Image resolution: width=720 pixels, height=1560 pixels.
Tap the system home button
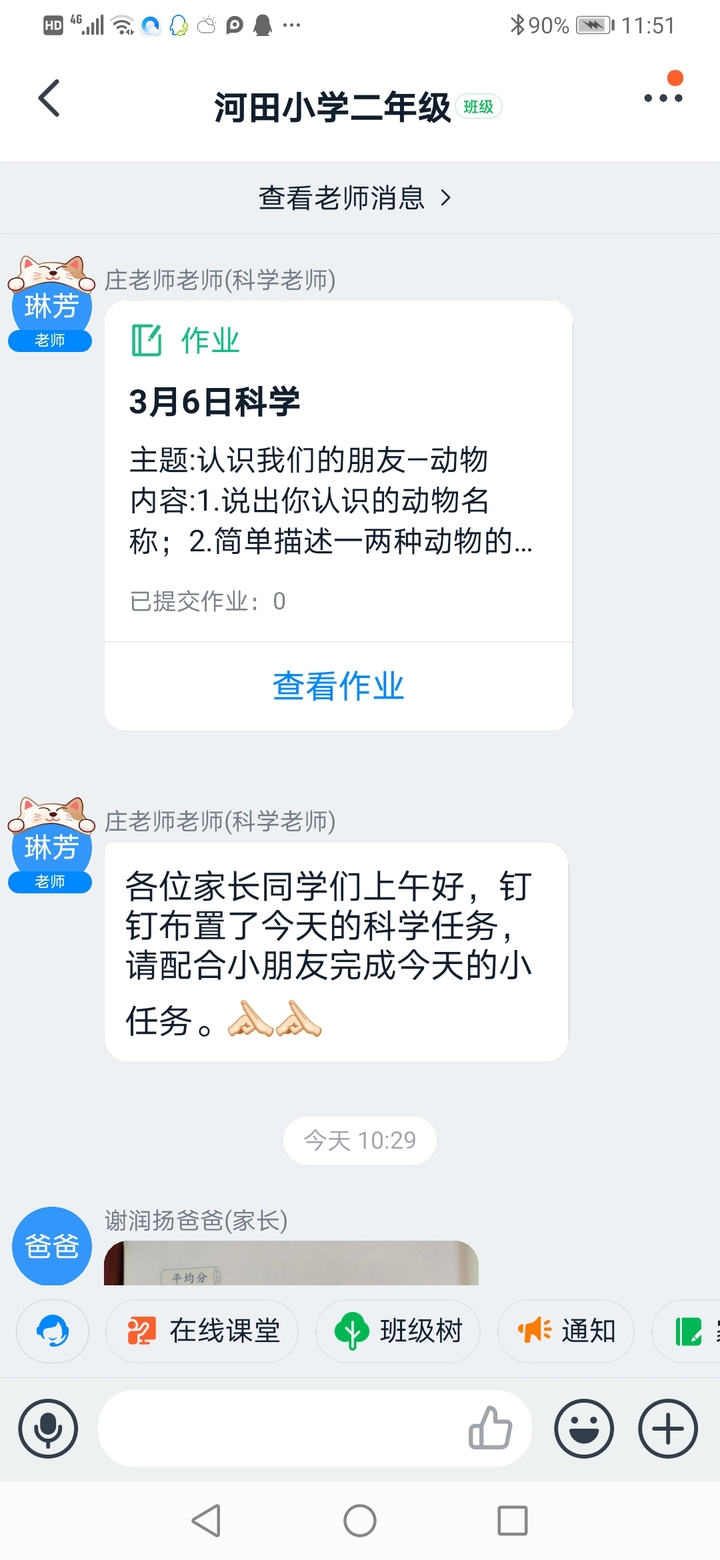coord(360,1521)
